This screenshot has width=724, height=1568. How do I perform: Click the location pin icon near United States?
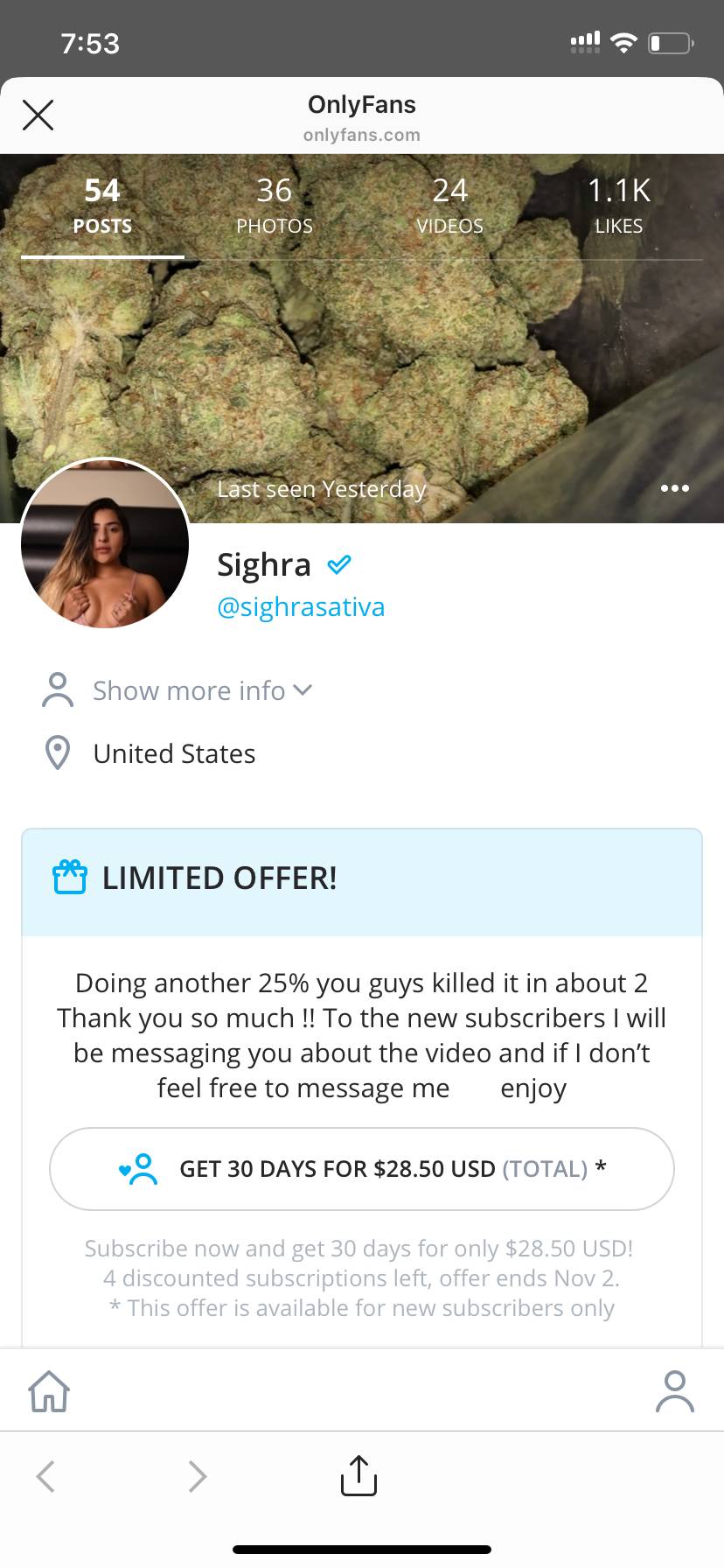[x=57, y=752]
